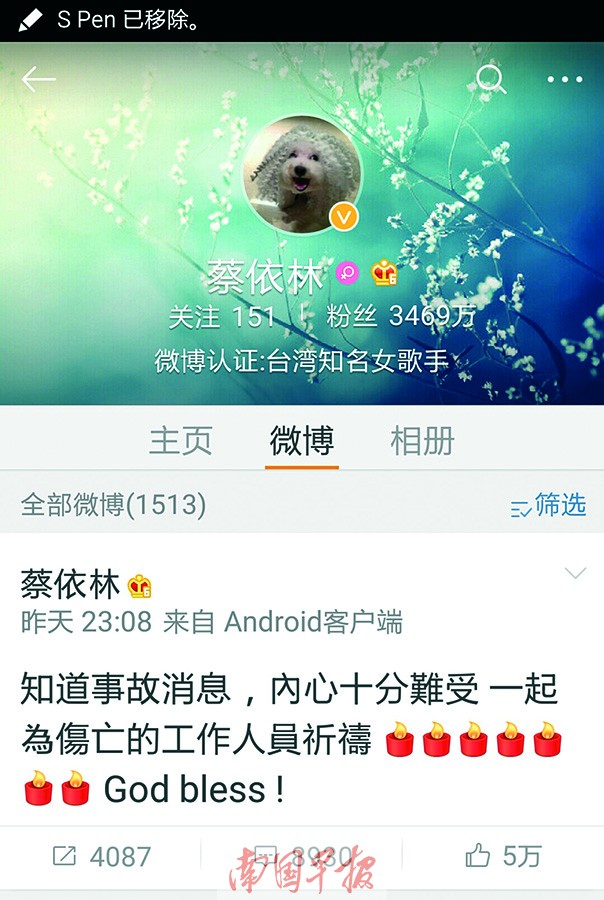
Task: Expand the chevron on 蔡依林's post
Action: [x=575, y=574]
